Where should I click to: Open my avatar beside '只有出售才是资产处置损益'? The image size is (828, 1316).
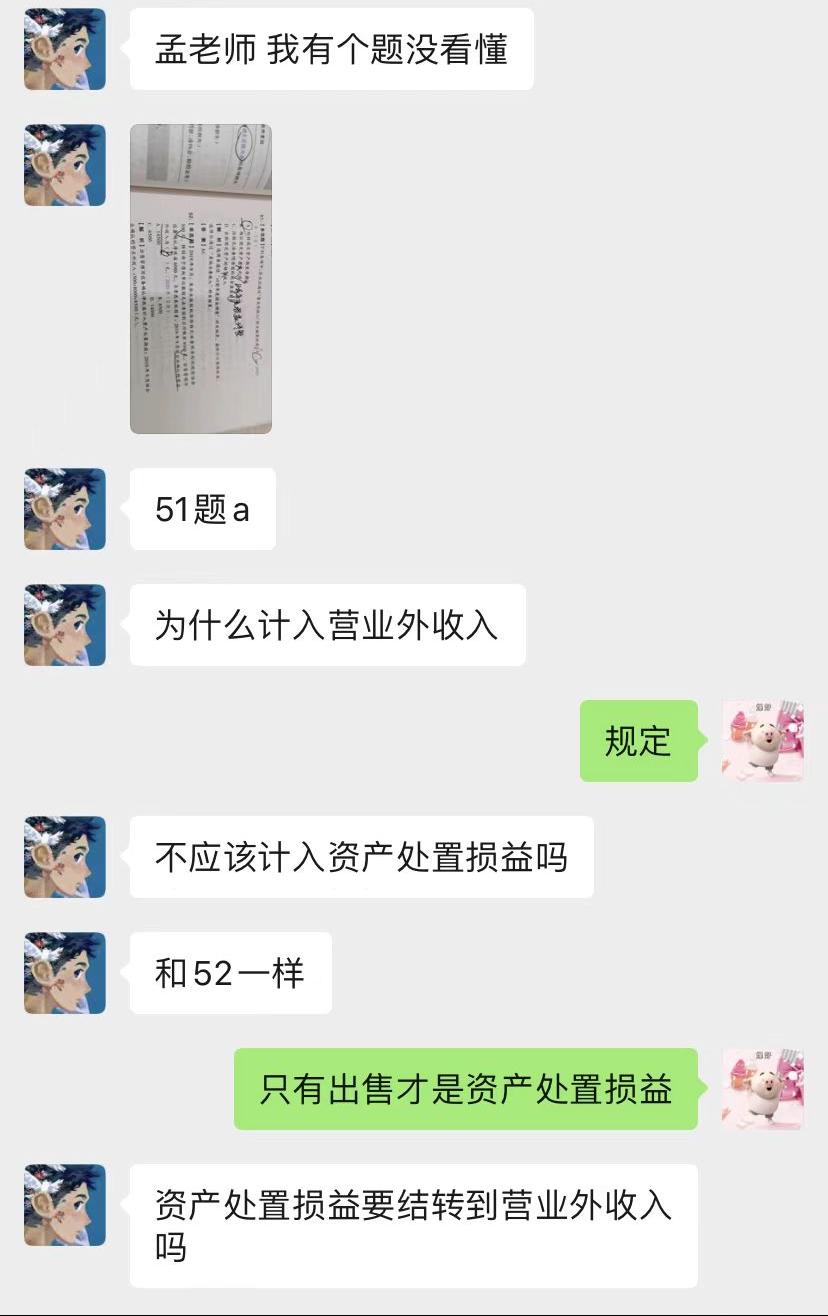coord(763,1089)
